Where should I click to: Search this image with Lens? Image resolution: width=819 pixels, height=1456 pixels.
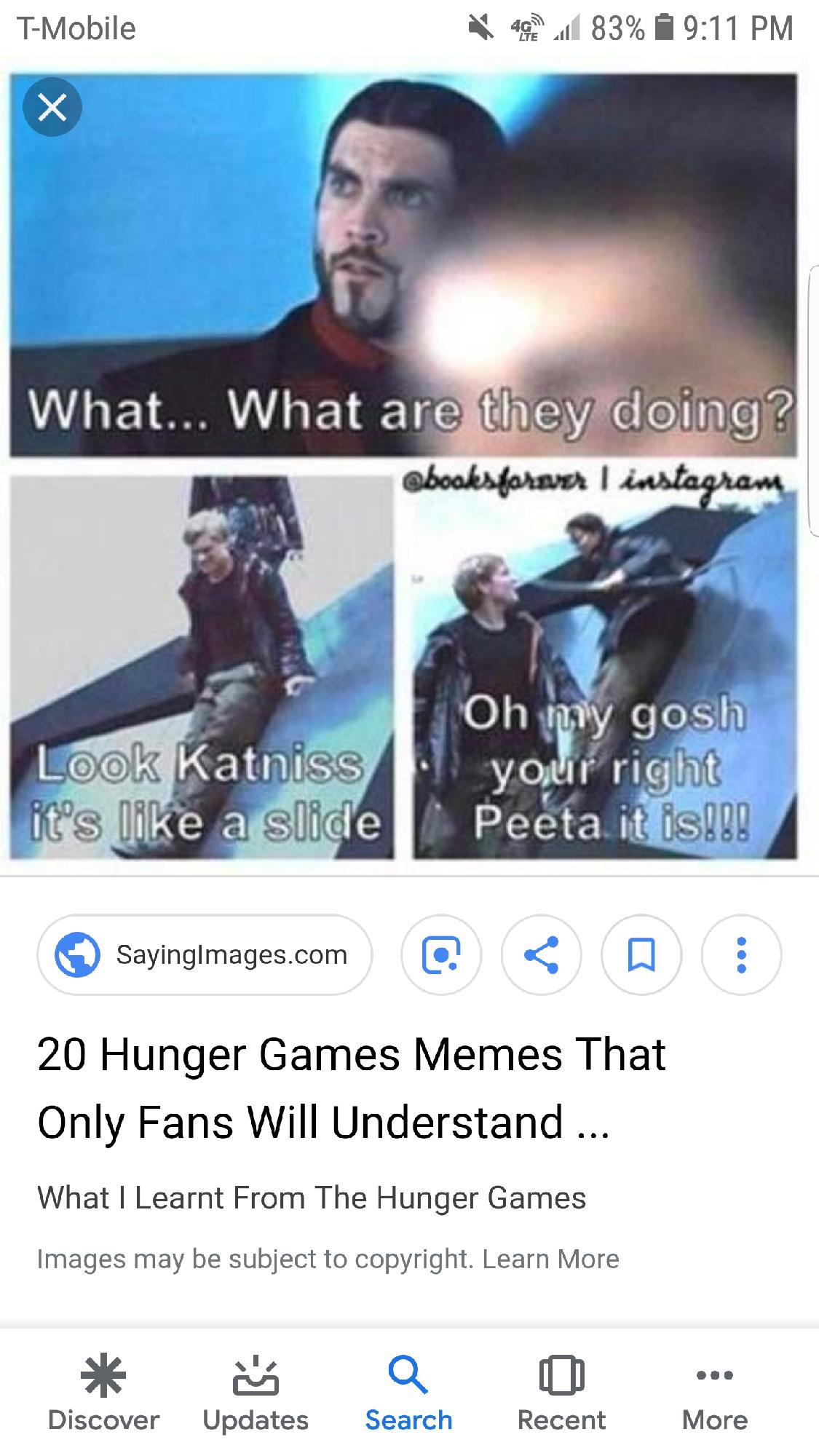(441, 954)
